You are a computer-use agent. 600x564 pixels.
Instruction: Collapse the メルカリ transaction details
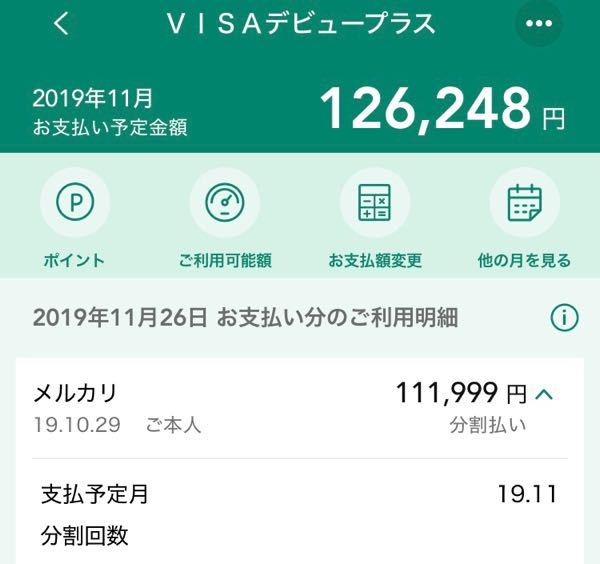click(545, 394)
